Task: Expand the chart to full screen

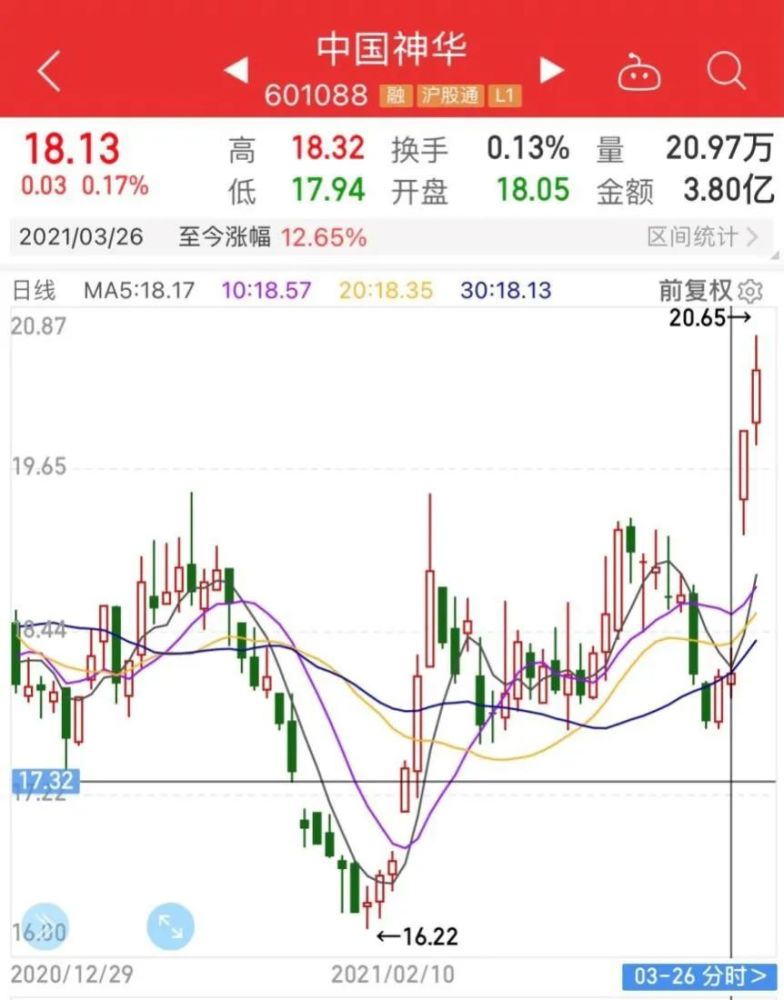Action: (x=170, y=926)
